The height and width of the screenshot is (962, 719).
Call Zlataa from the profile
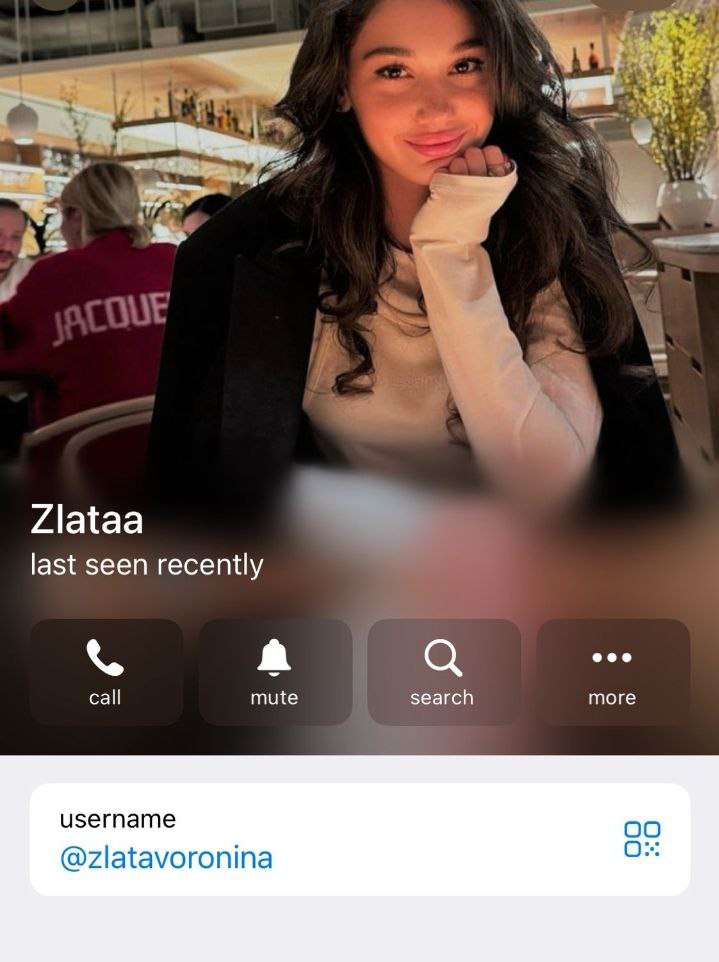106,672
